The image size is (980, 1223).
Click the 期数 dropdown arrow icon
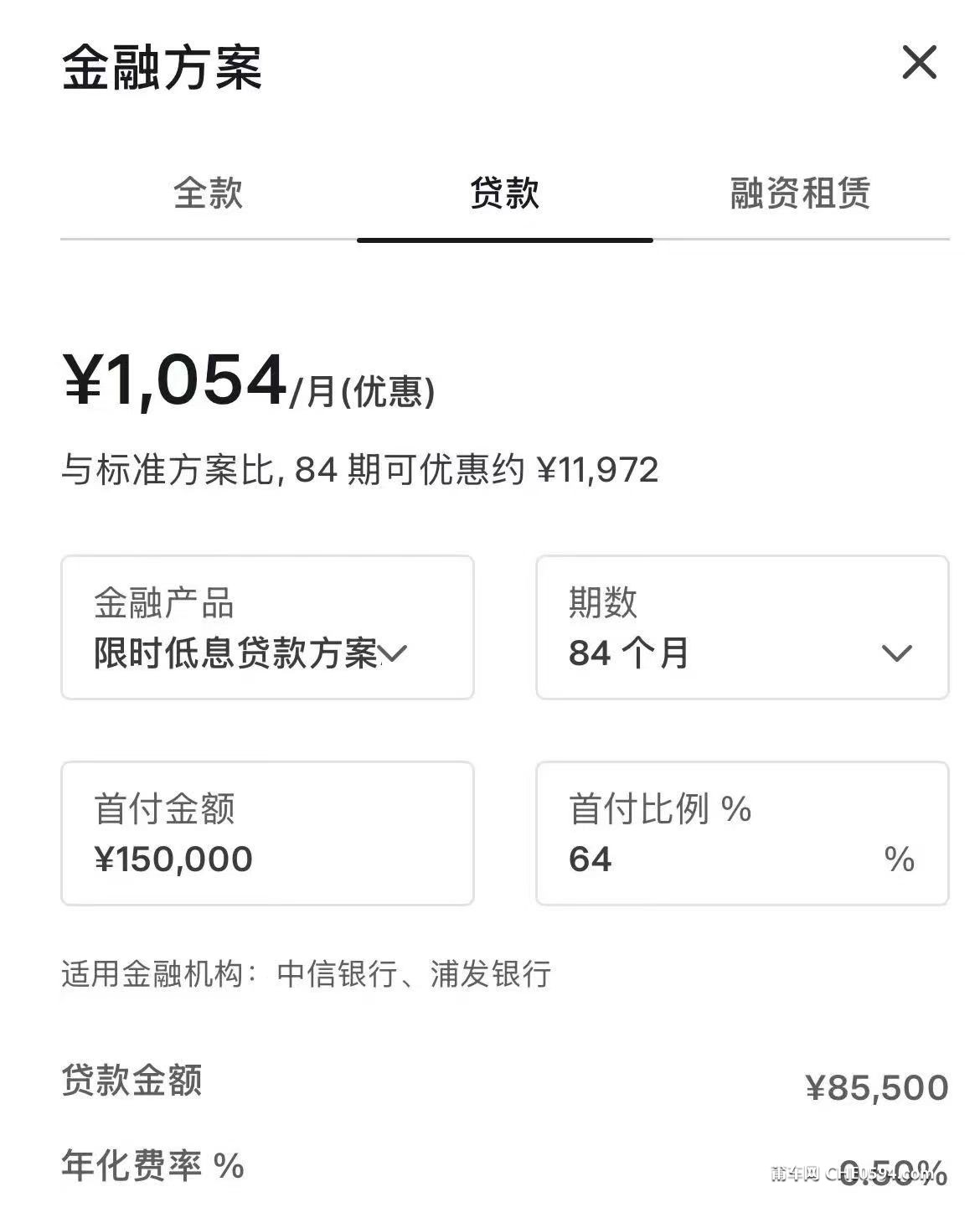(896, 653)
